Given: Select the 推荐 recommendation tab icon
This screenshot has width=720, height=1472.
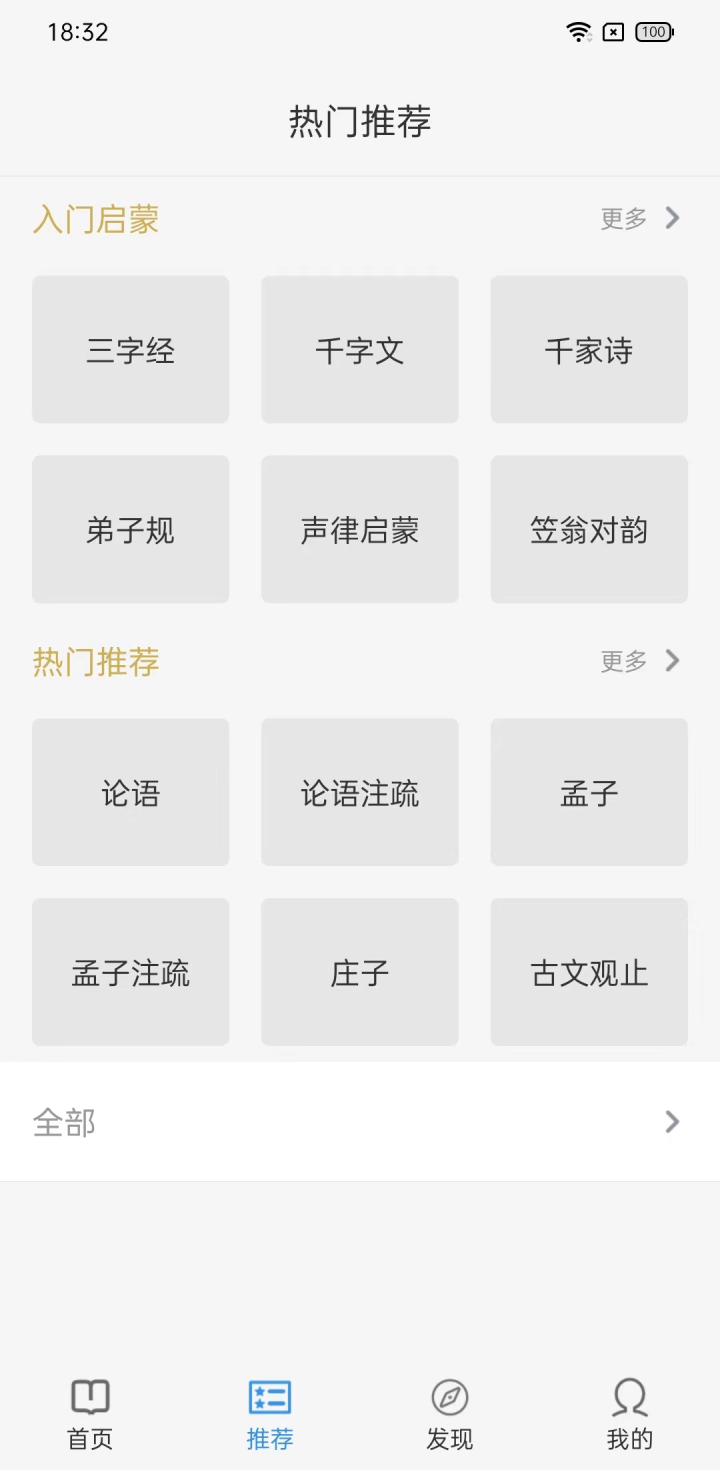Looking at the screenshot, I should click(269, 1396).
